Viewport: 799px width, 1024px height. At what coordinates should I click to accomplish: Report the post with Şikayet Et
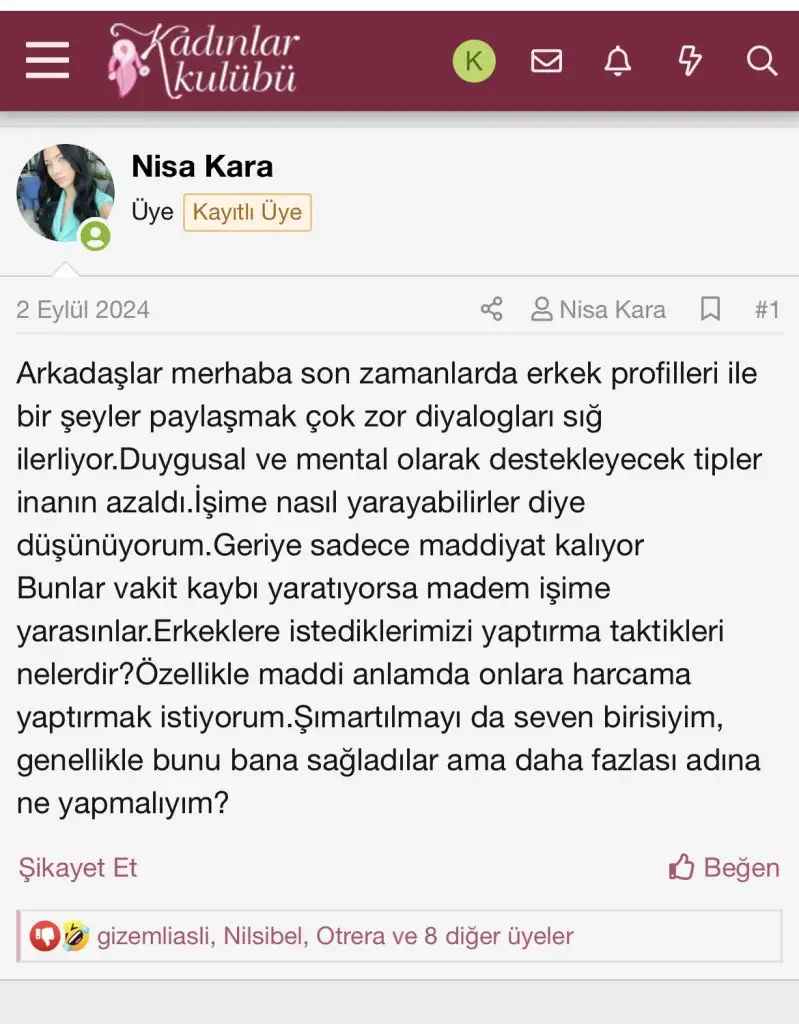coord(78,867)
